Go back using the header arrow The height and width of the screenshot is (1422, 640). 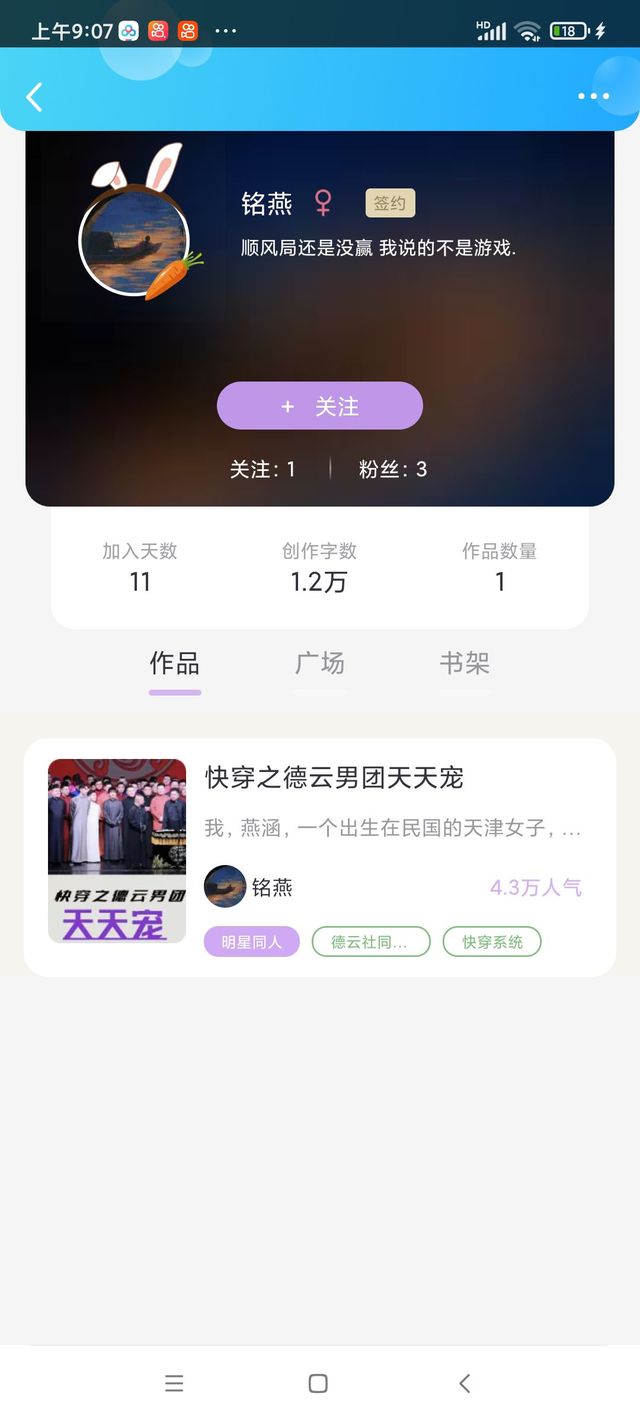(x=34, y=97)
